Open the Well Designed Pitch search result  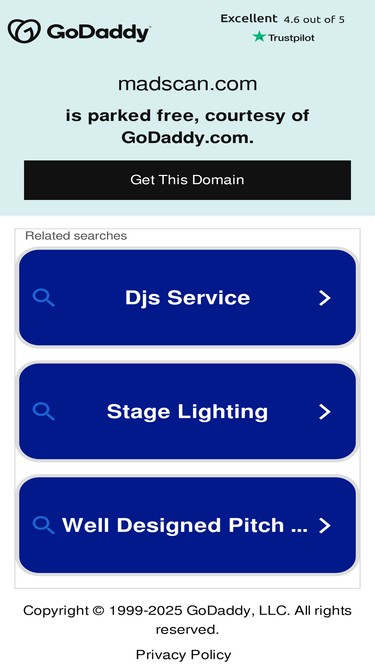click(x=187, y=525)
